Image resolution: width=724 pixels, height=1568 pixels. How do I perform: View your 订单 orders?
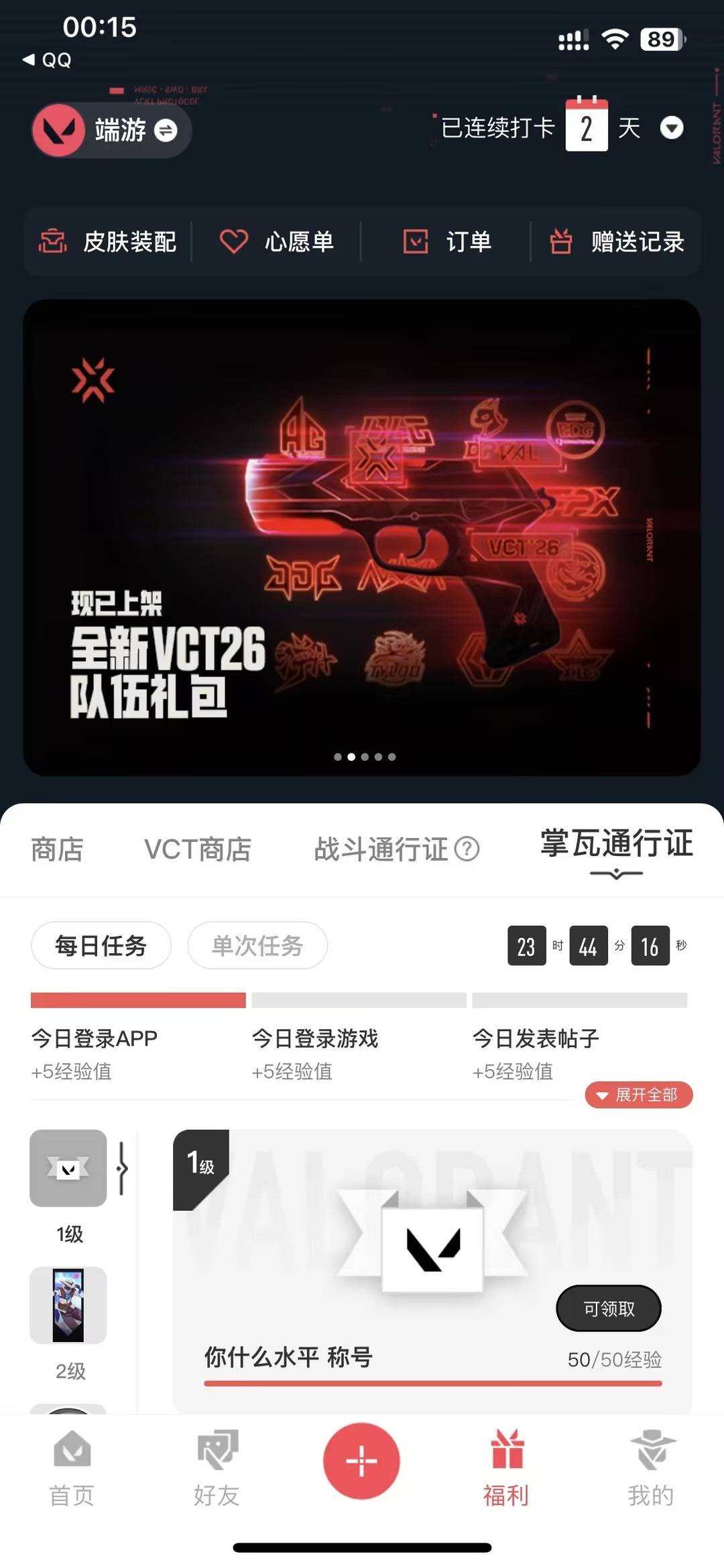[x=449, y=242]
